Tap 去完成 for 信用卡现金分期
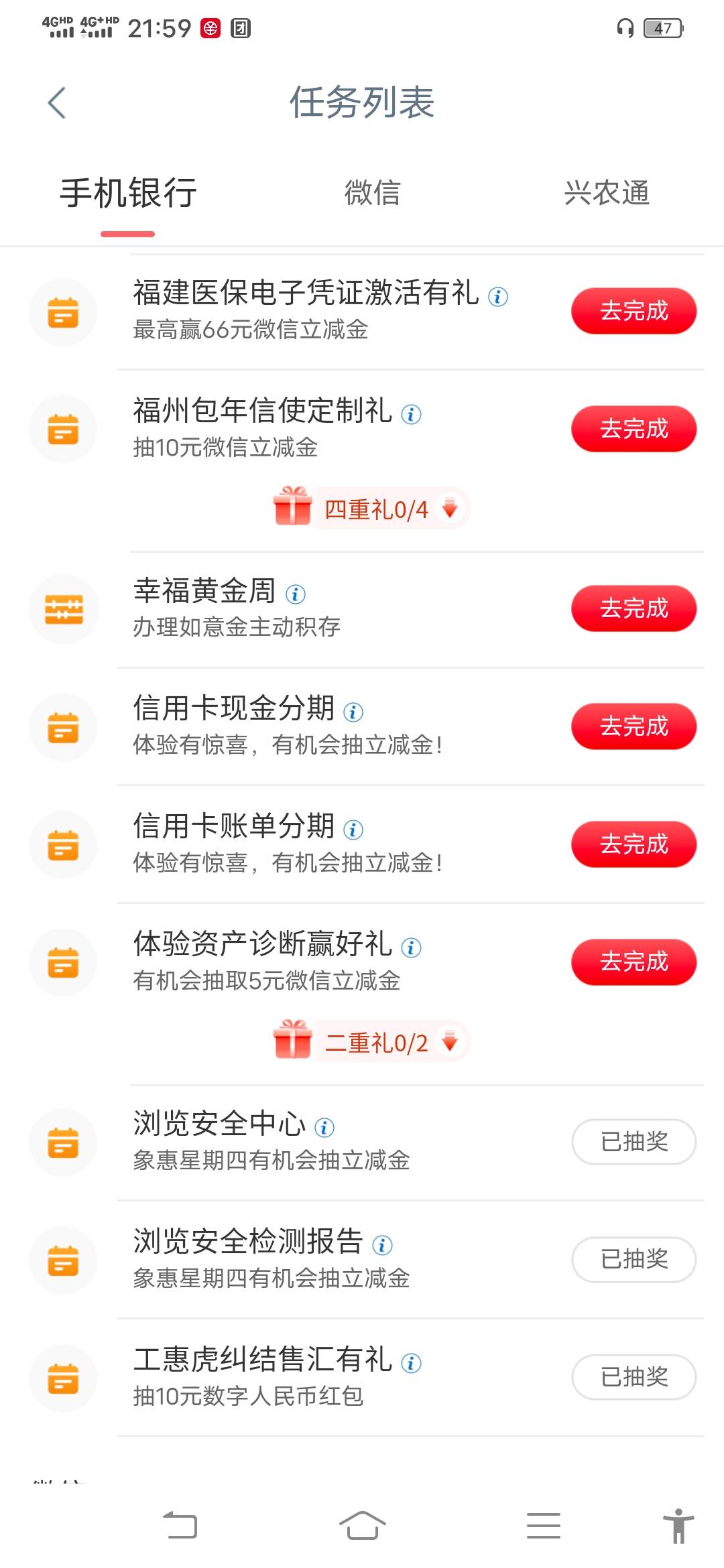The image size is (724, 1568). 633,726
